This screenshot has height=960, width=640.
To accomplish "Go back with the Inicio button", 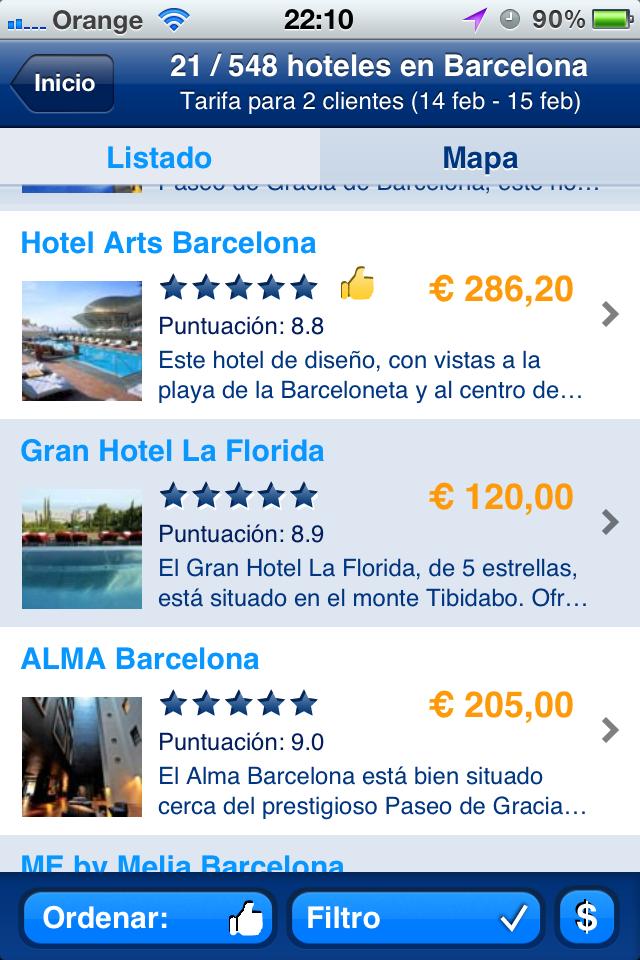I will click(63, 83).
